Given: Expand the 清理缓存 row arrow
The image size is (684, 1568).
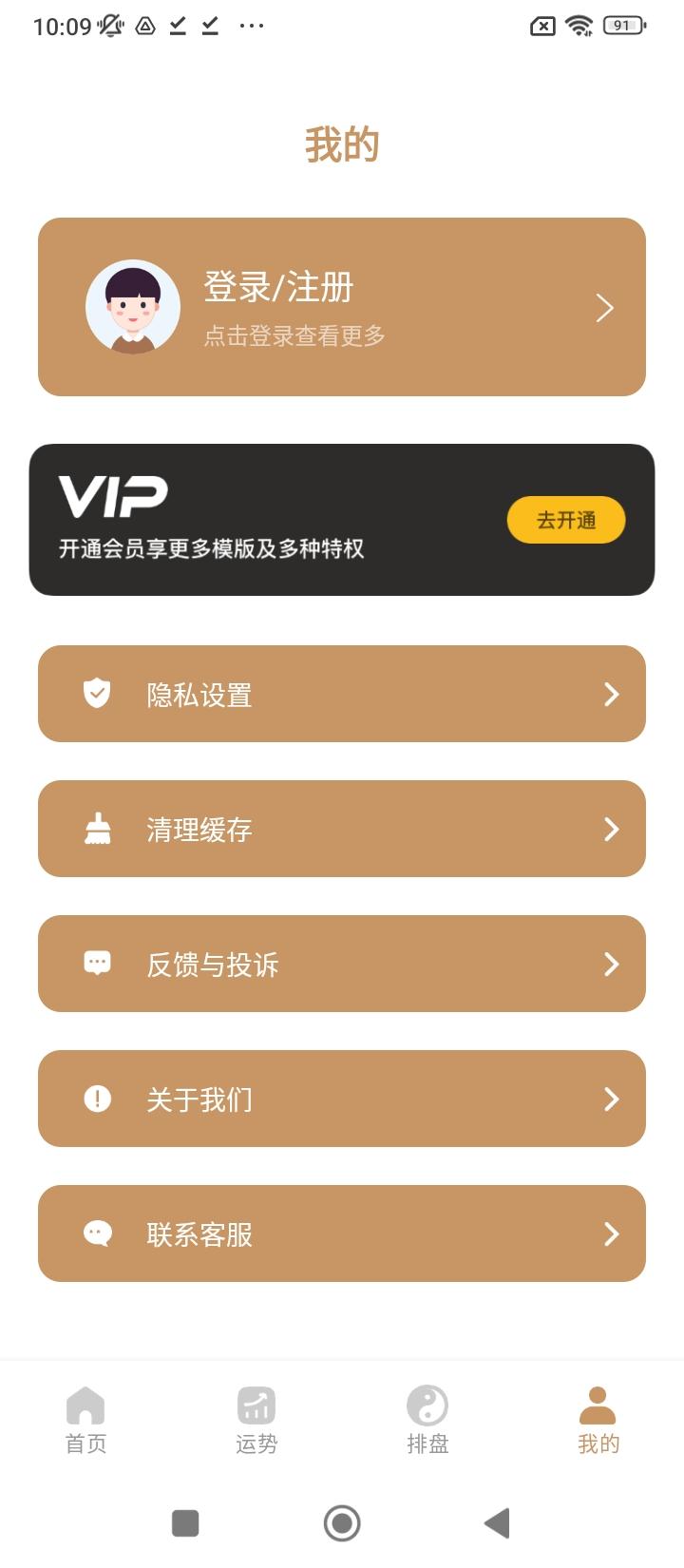Looking at the screenshot, I should point(612,830).
